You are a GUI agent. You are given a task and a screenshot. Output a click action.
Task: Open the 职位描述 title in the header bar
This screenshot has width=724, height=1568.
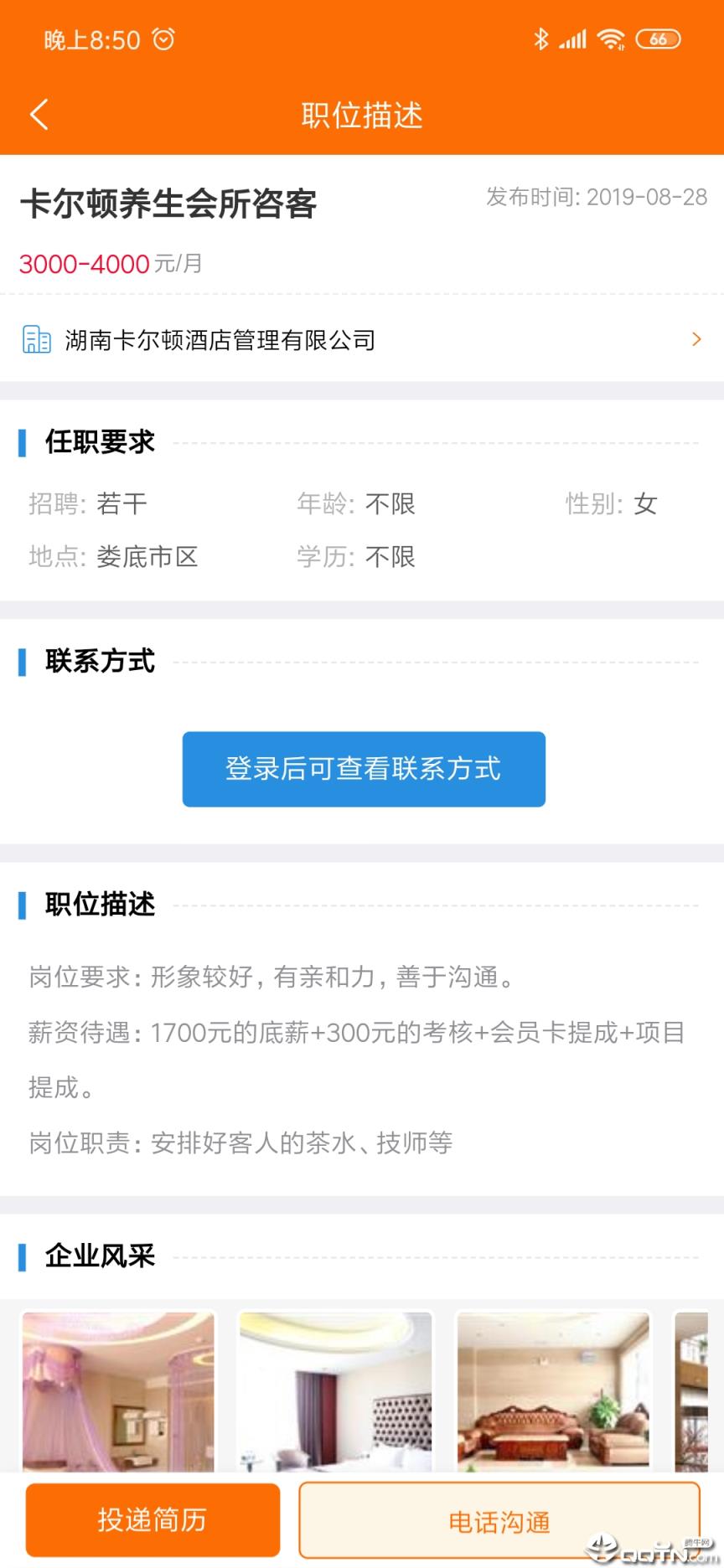point(362,114)
